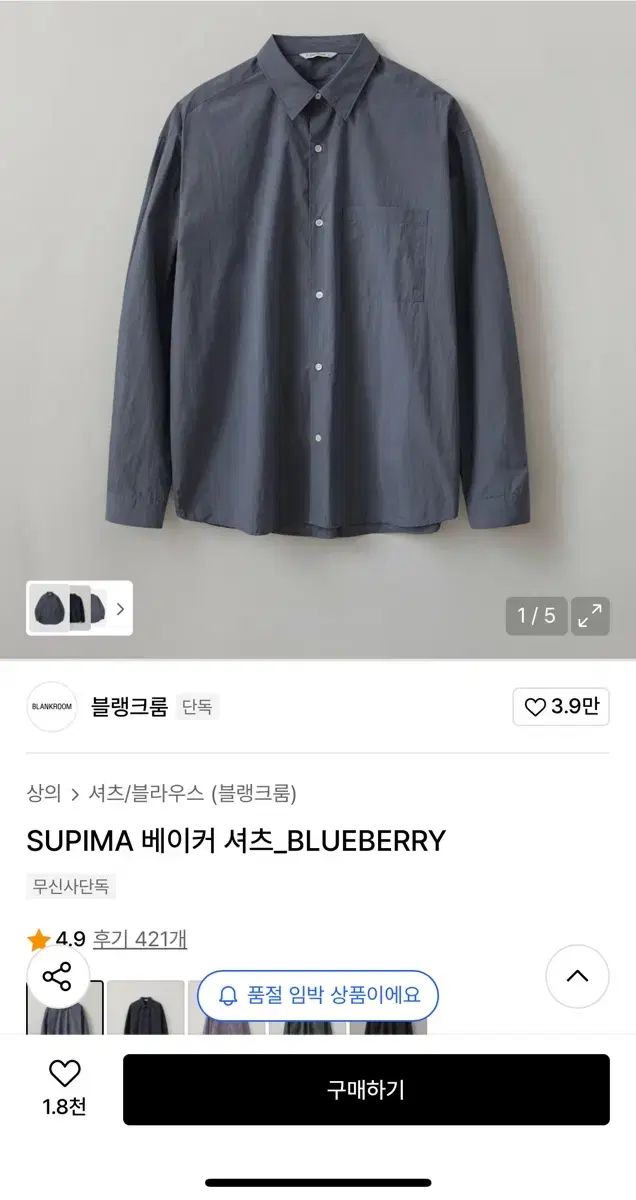This screenshot has height=1200, width=636.
Task: Select the black shirt color option
Action: pyautogui.click(x=146, y=1008)
